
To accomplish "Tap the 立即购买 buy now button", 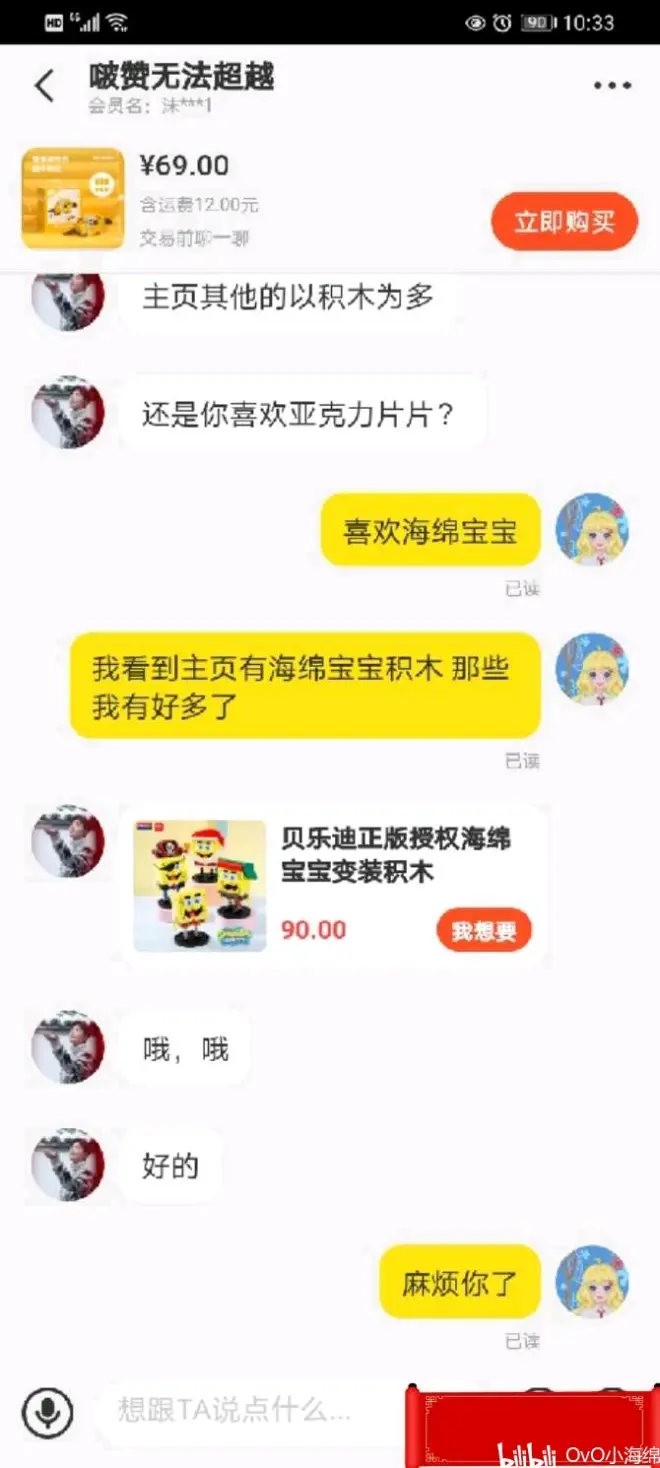I will (564, 221).
